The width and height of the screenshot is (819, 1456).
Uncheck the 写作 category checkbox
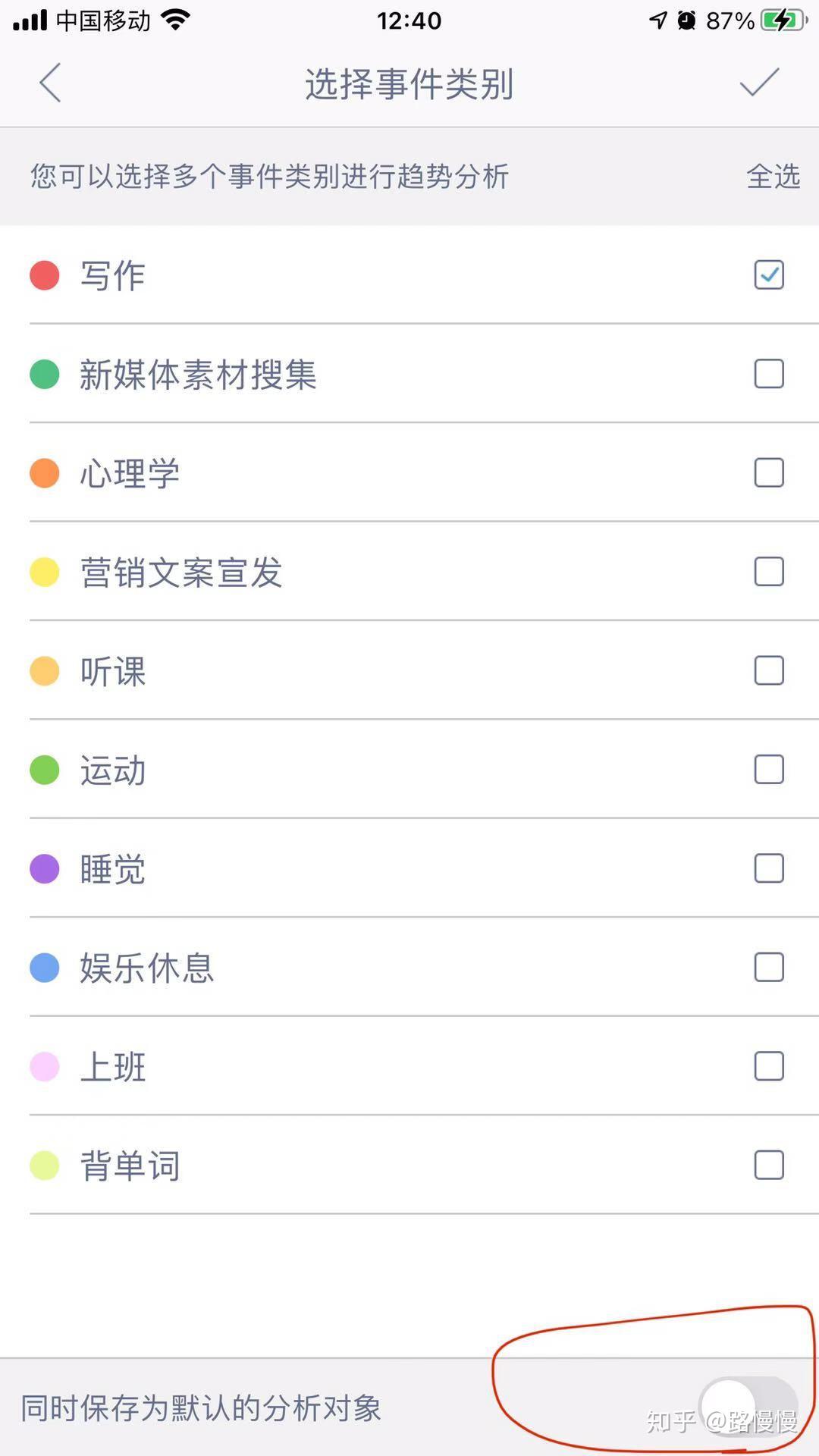coord(768,275)
